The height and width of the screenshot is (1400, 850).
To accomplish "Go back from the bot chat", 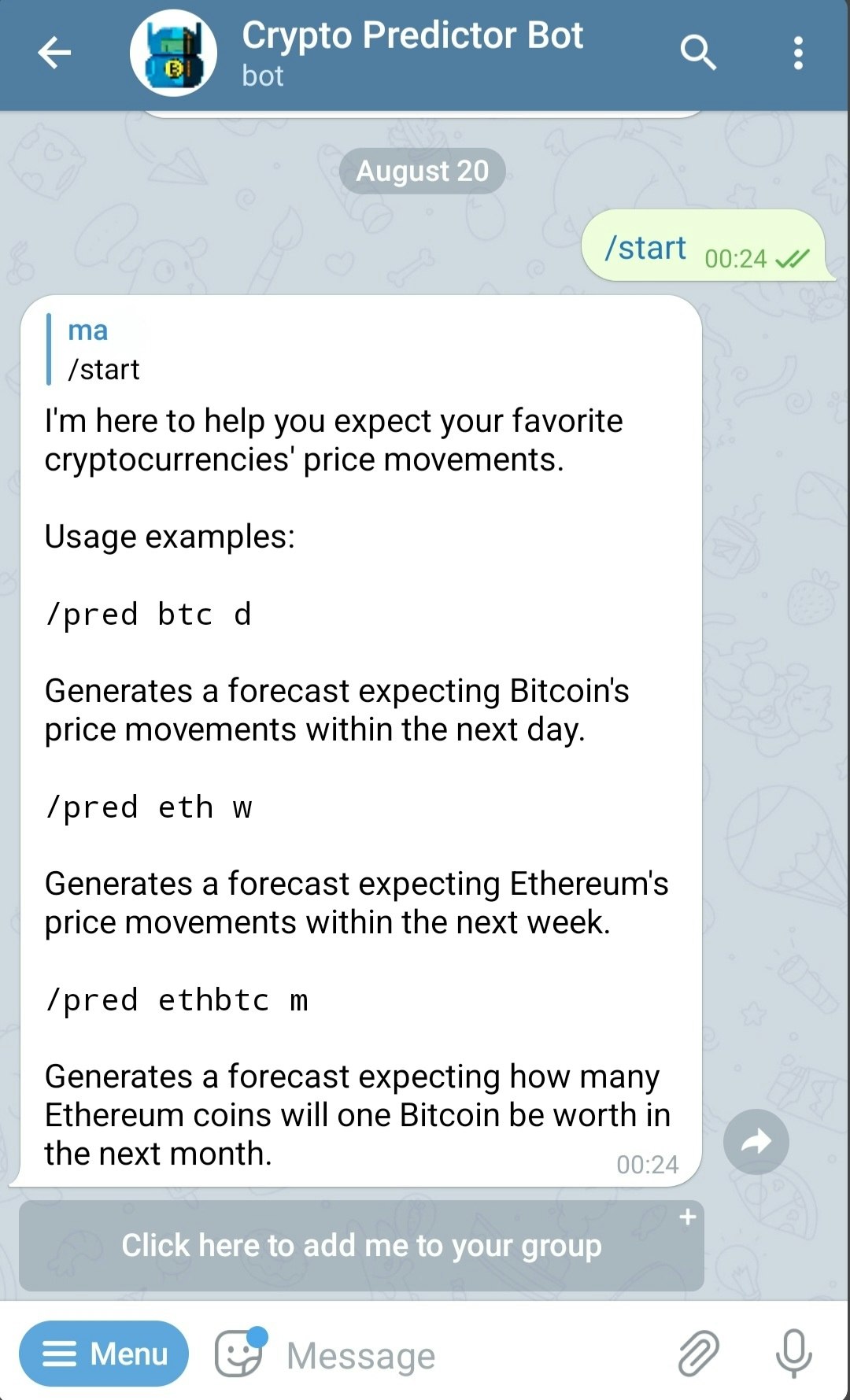I will [x=54, y=54].
